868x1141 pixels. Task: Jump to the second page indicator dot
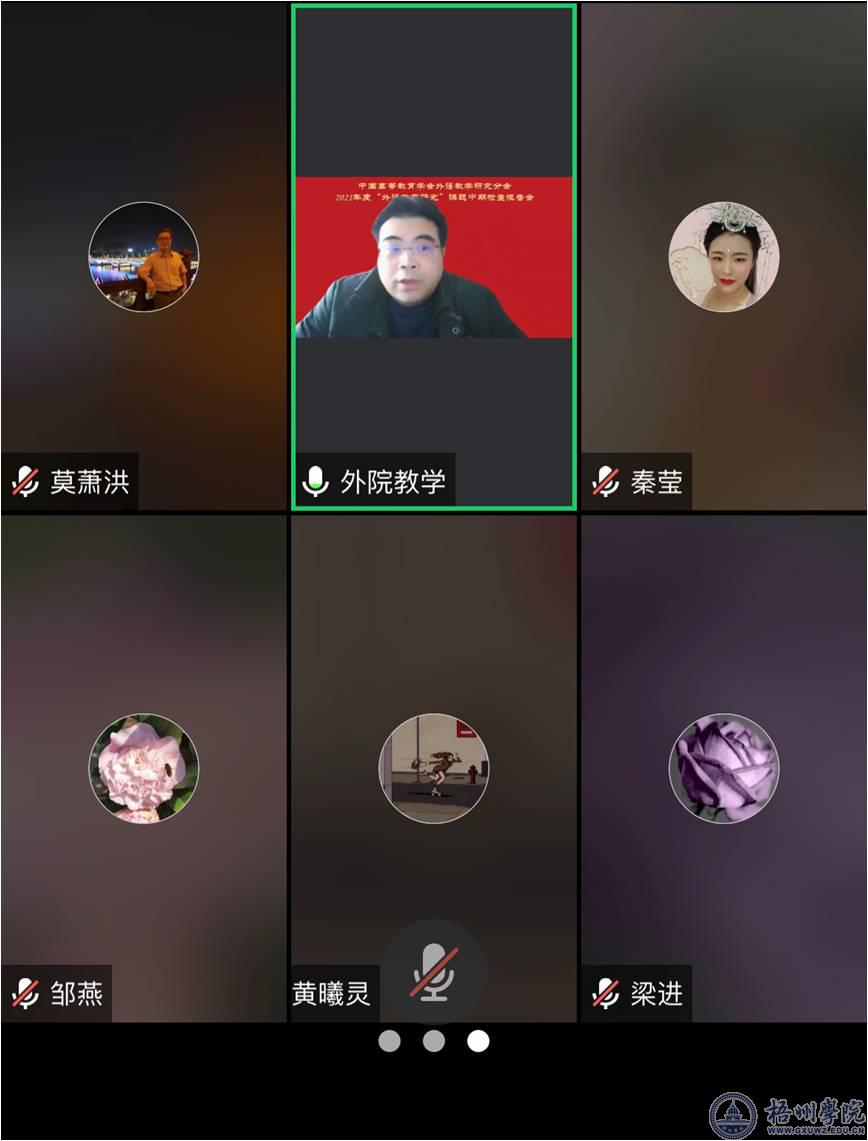[x=434, y=1041]
